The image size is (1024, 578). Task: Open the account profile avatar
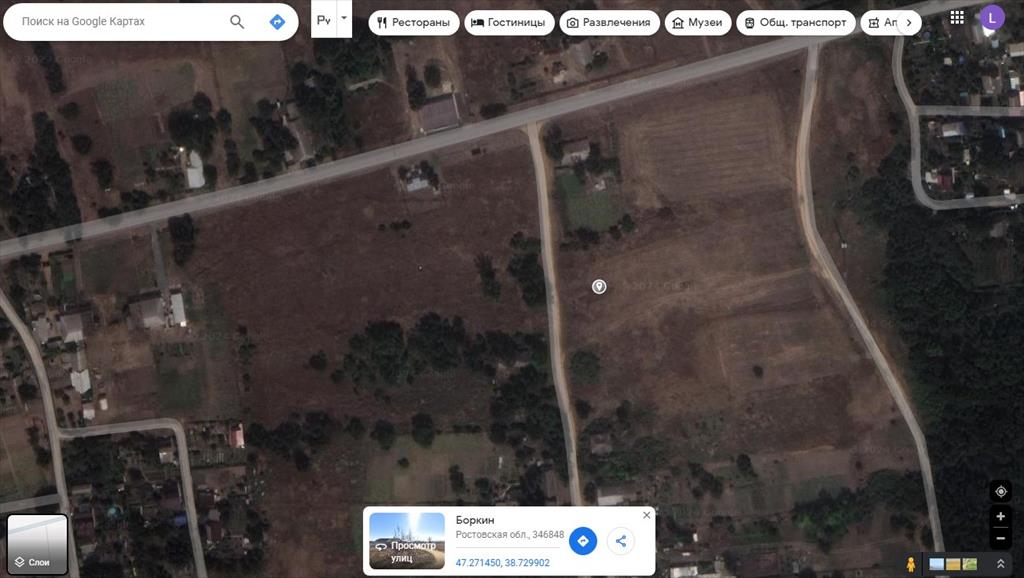[x=991, y=18]
